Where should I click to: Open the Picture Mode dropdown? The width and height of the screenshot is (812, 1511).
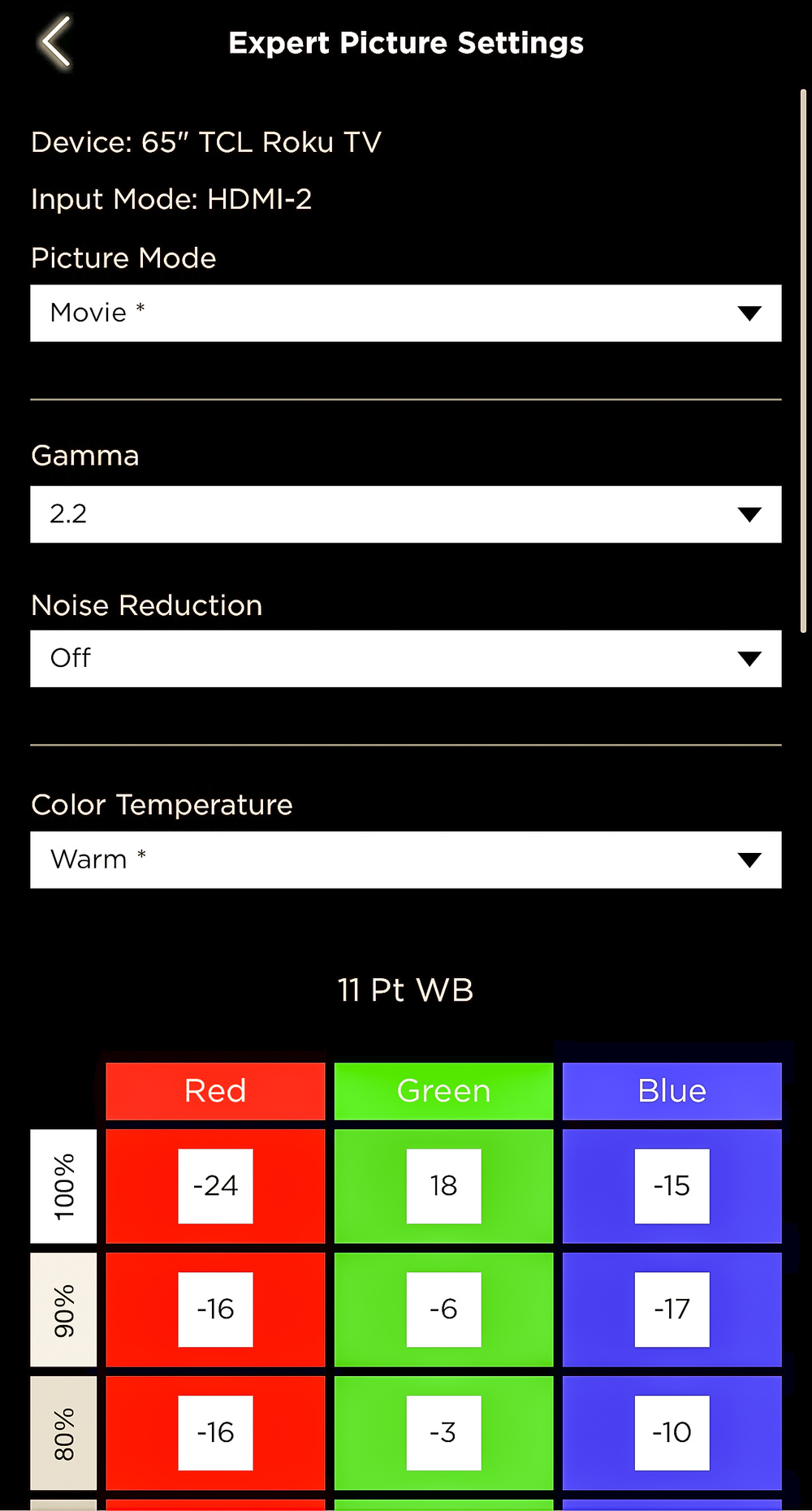coord(405,313)
